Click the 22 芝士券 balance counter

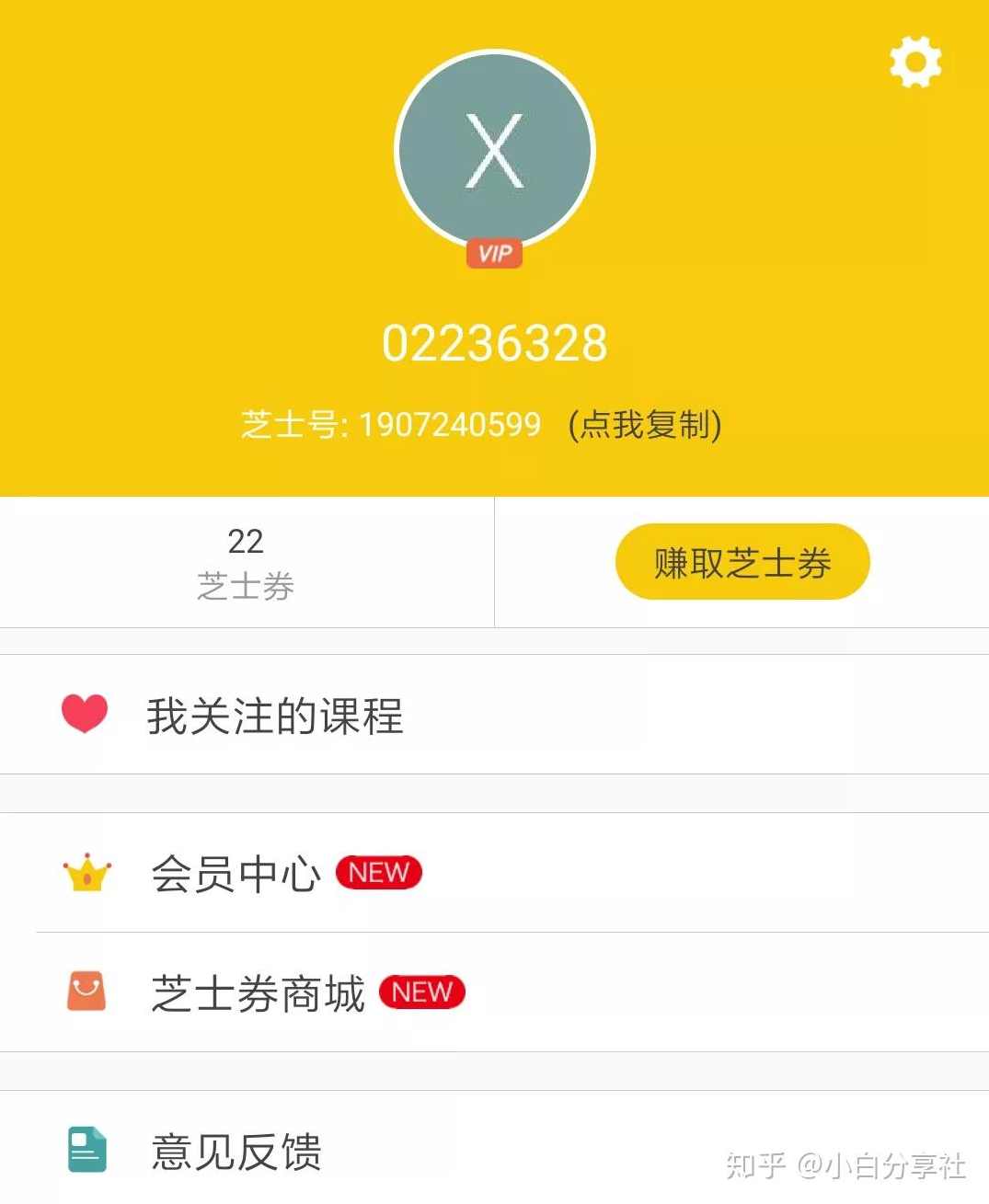(244, 561)
